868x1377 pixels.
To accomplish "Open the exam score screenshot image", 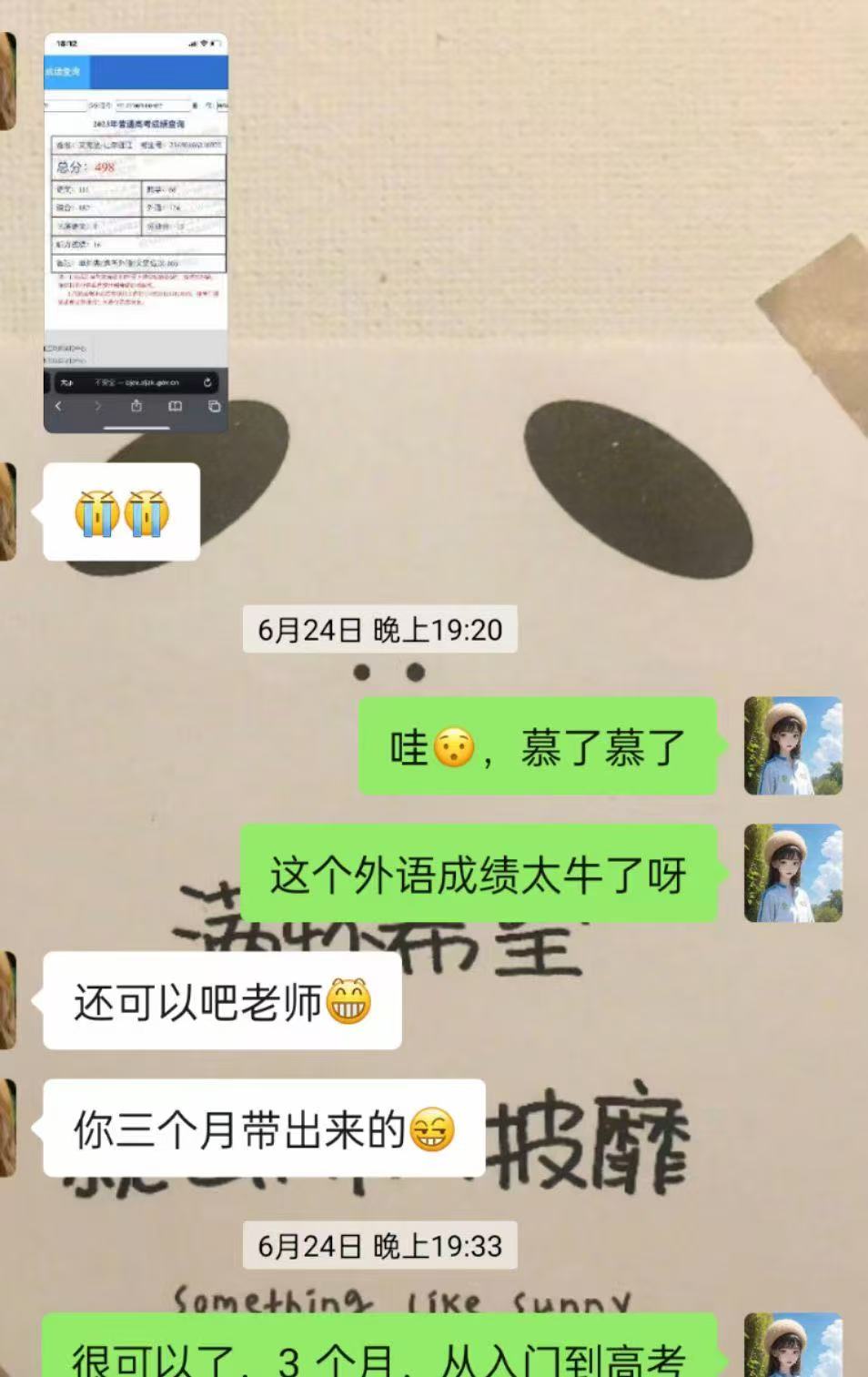I will [x=136, y=232].
